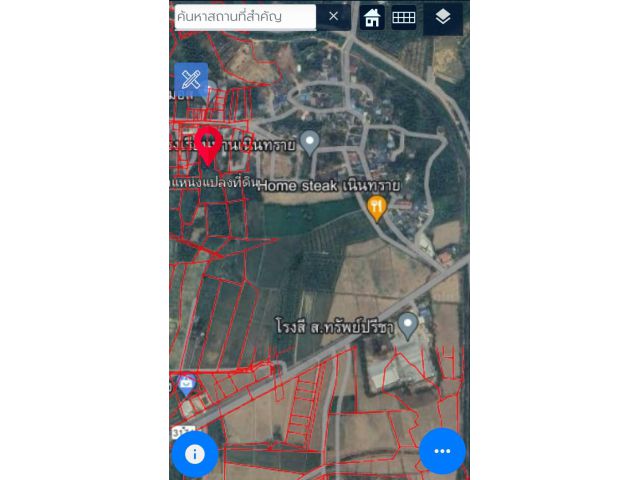Open Home steak เนินทราย restaurant marker
The image size is (640, 480).
coord(377,208)
